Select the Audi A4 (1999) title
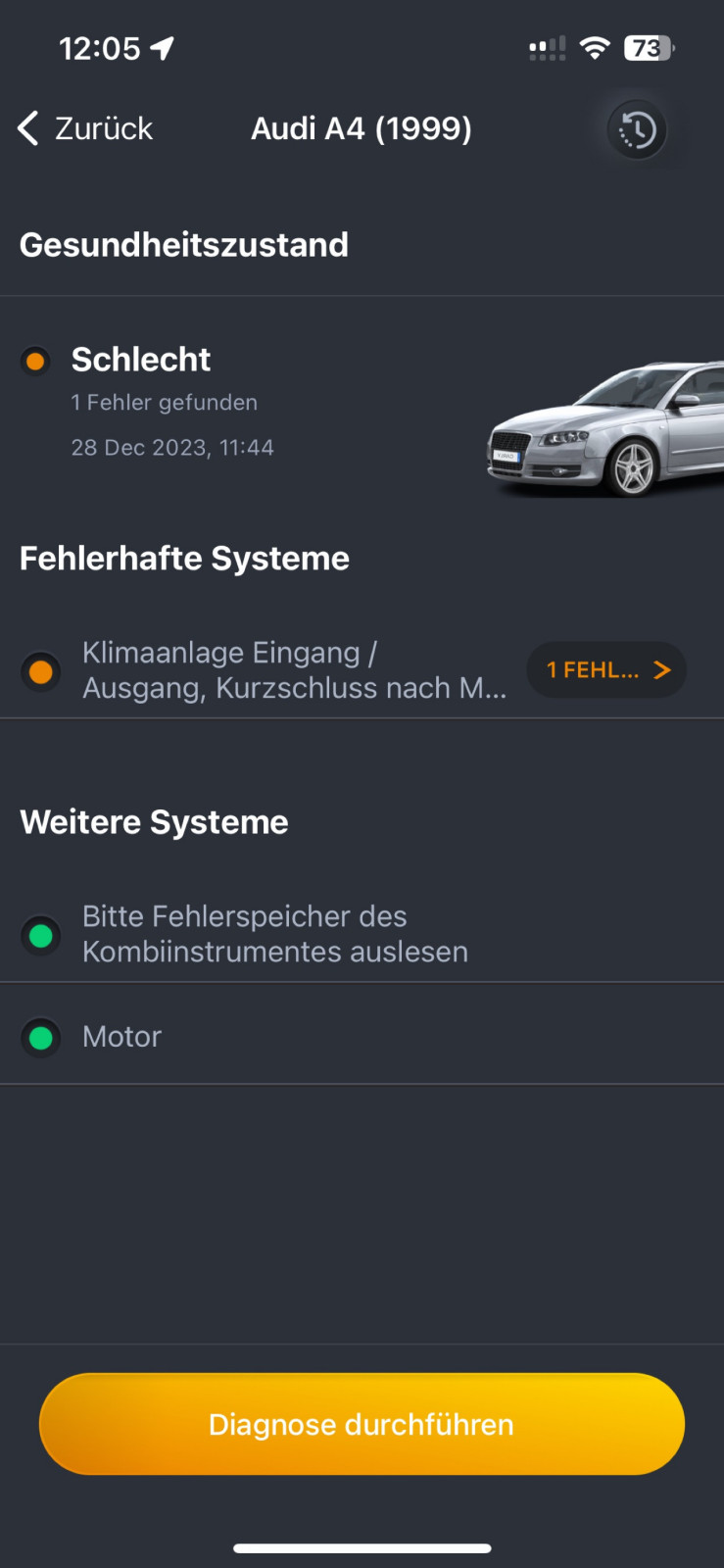The image size is (724, 1568). (x=362, y=128)
